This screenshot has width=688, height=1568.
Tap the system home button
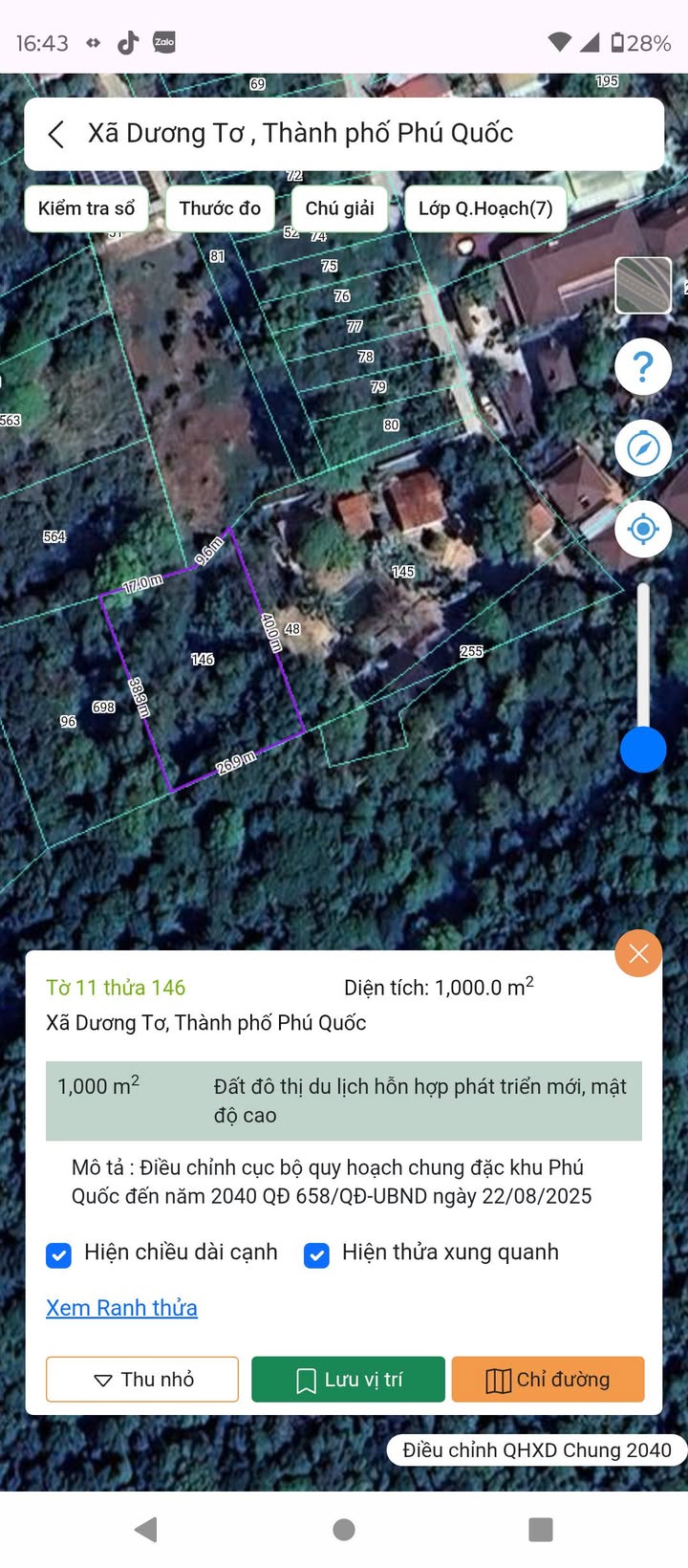click(x=344, y=1530)
